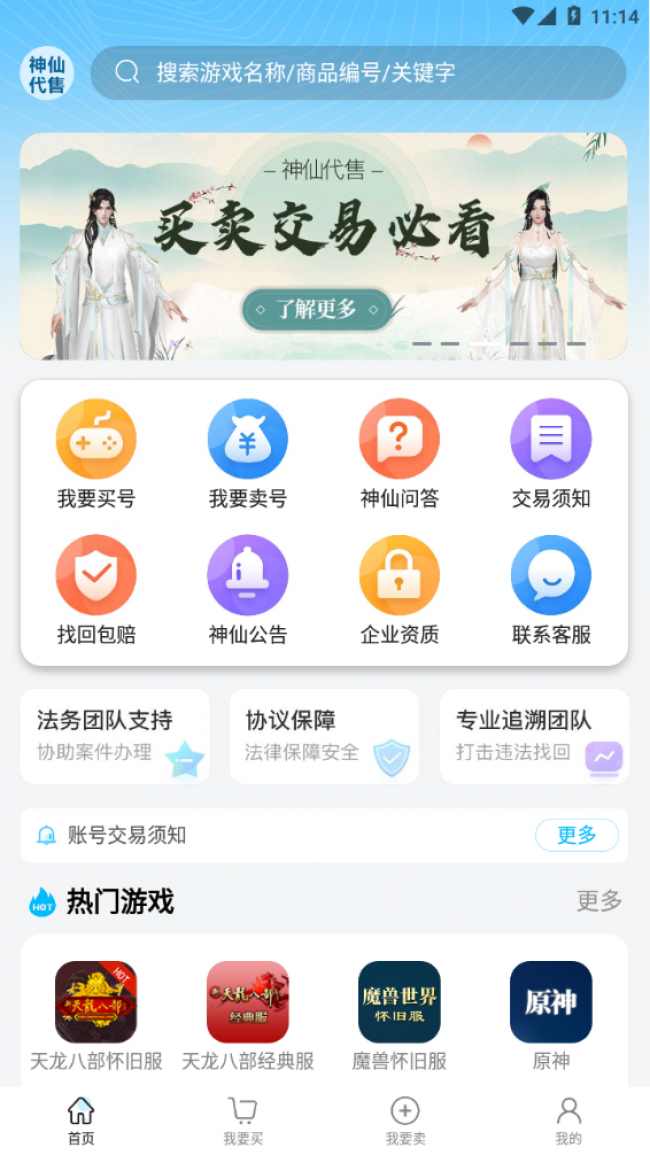650x1155 pixels.
Task: Tap the 了解更多 banner button
Action: (316, 310)
